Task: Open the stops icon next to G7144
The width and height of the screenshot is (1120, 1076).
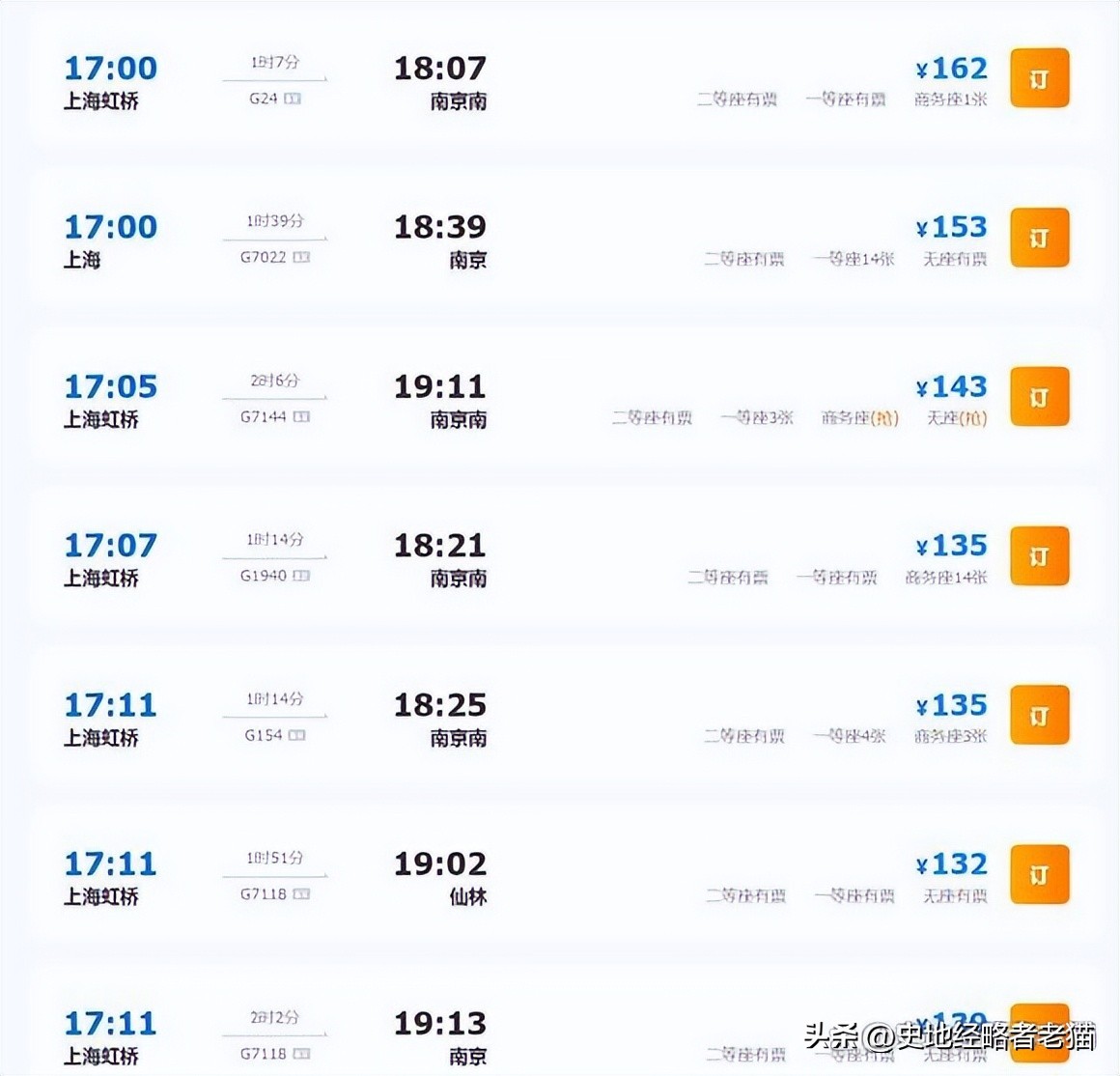Action: click(301, 417)
